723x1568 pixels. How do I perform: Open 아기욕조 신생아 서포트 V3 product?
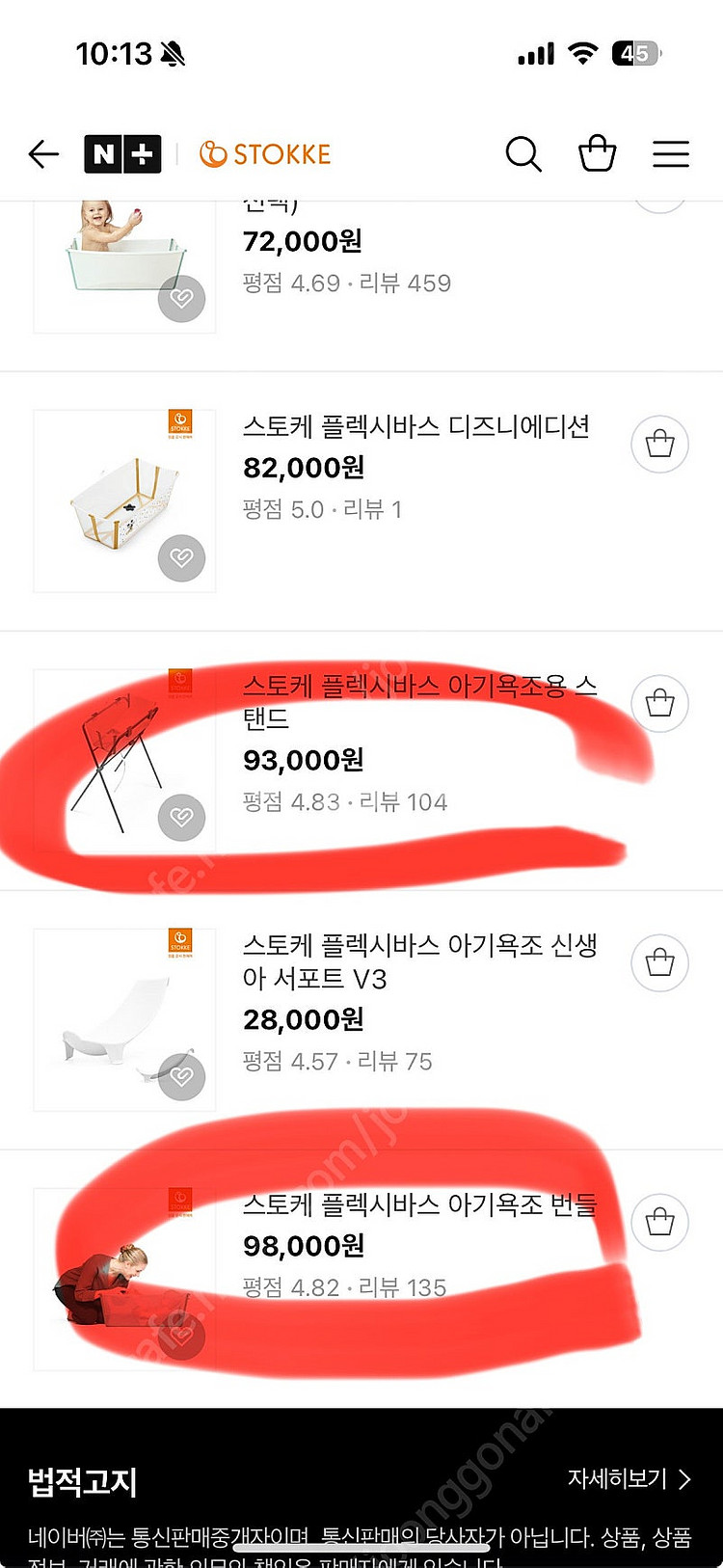click(x=419, y=961)
